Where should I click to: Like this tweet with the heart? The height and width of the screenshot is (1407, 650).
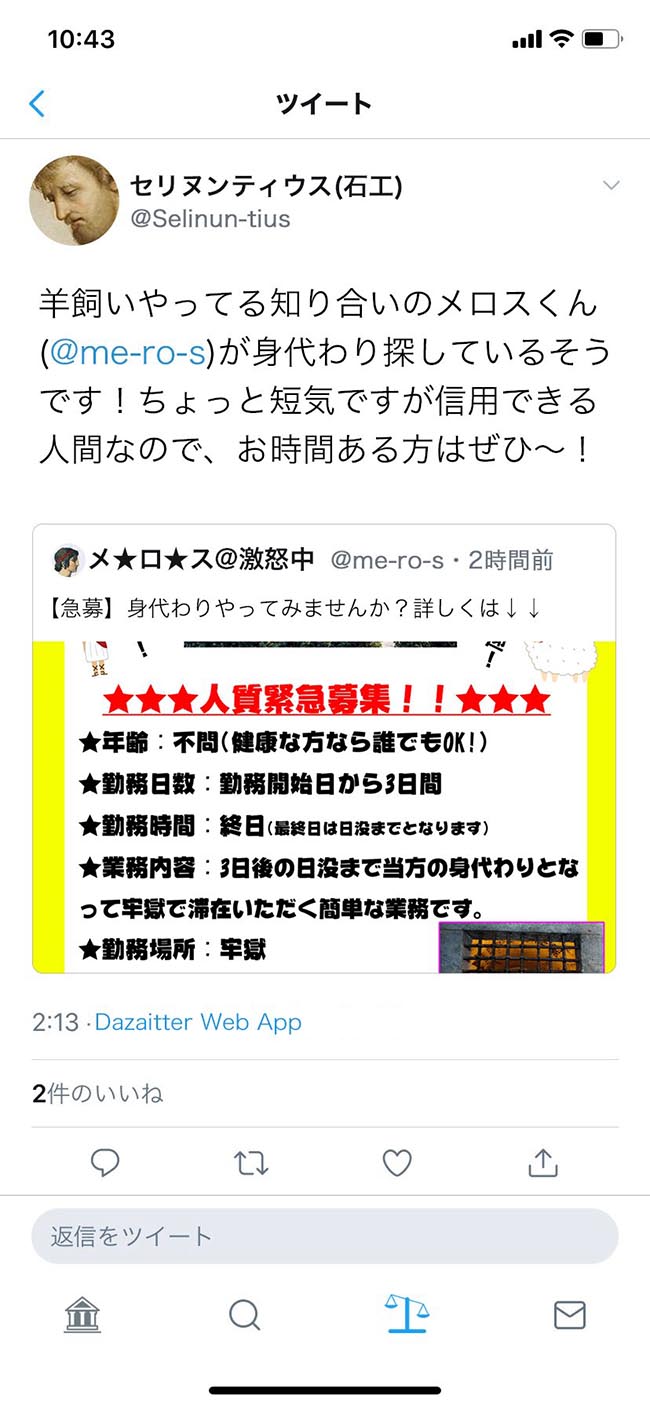click(397, 1162)
